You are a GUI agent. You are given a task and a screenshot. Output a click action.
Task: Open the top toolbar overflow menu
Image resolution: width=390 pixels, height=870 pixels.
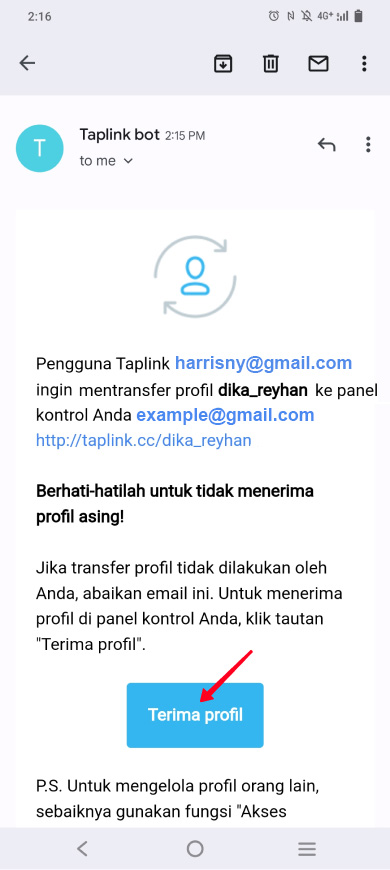point(364,64)
